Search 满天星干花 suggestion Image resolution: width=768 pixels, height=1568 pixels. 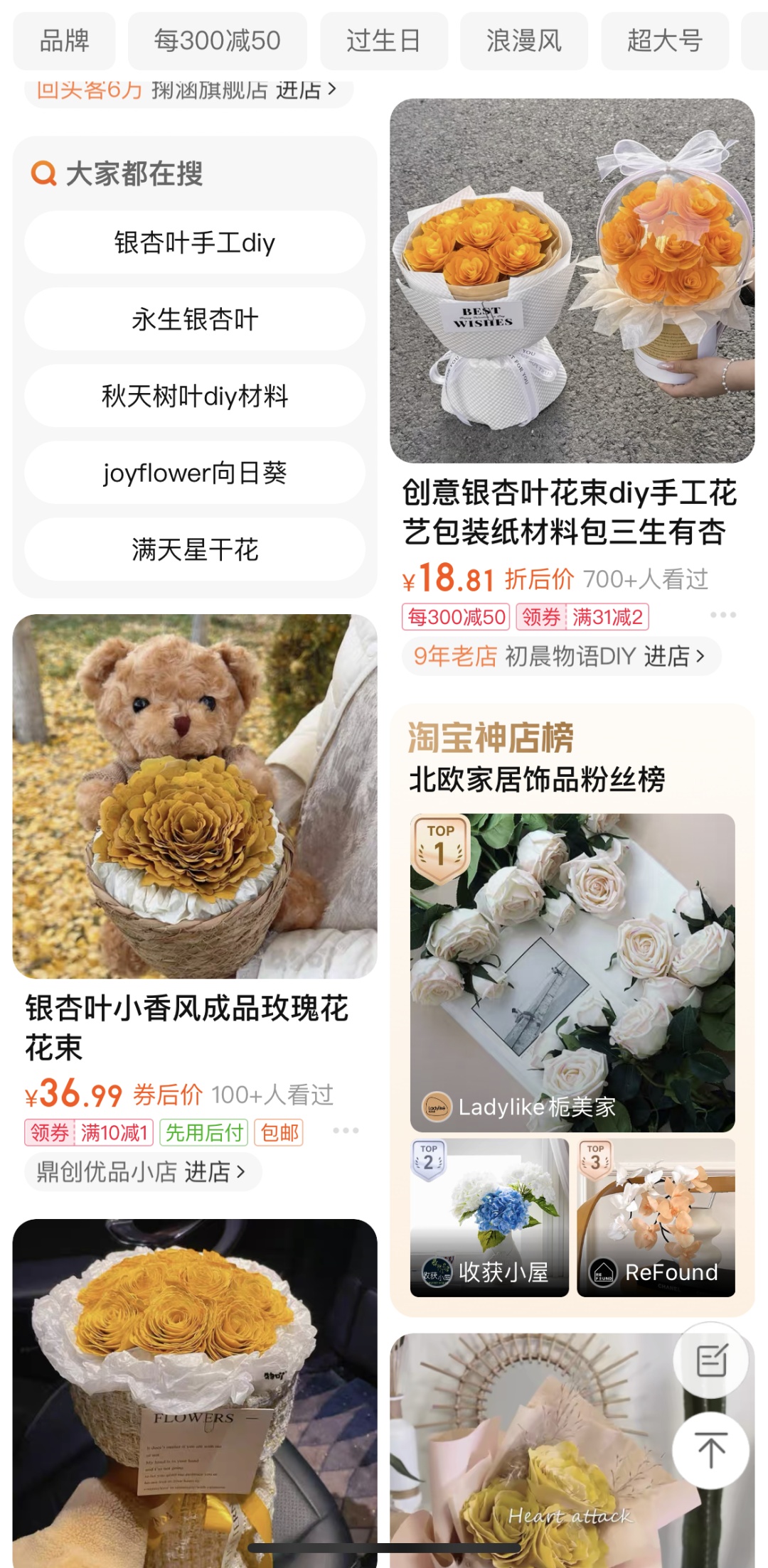[x=194, y=549]
